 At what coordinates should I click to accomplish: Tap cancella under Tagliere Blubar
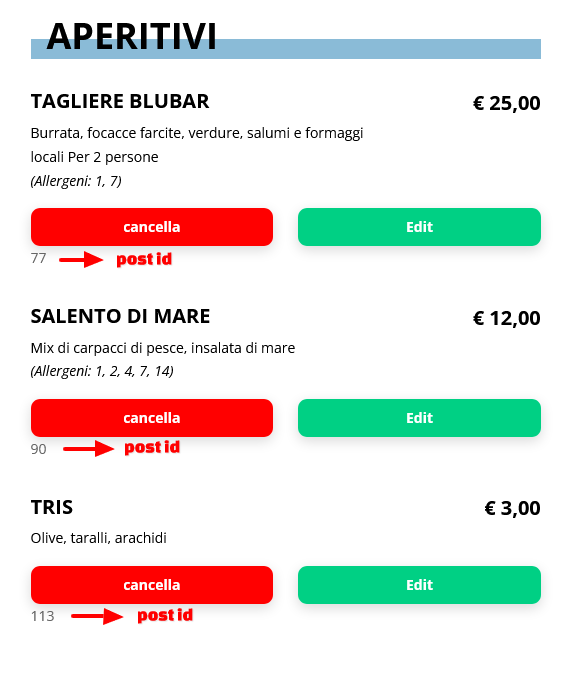point(152,227)
